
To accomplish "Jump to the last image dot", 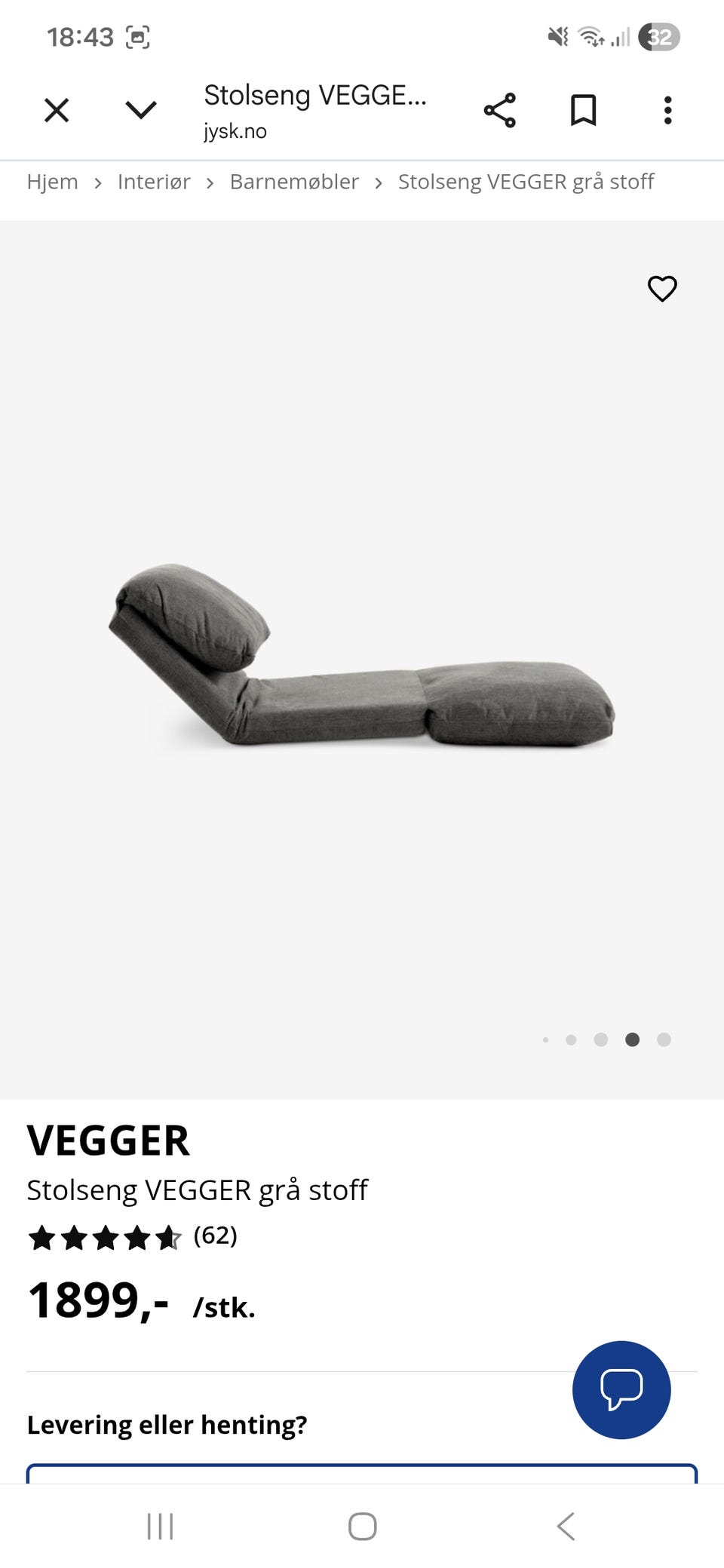I will click(x=664, y=1040).
